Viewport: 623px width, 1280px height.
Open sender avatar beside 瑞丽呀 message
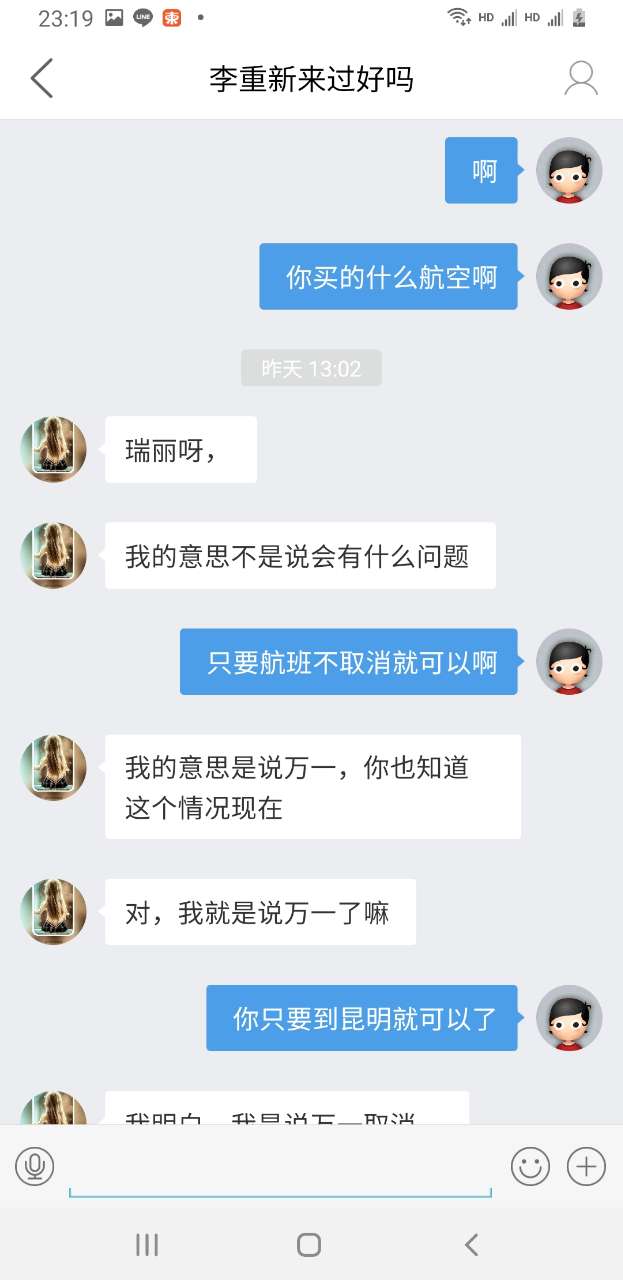click(54, 449)
